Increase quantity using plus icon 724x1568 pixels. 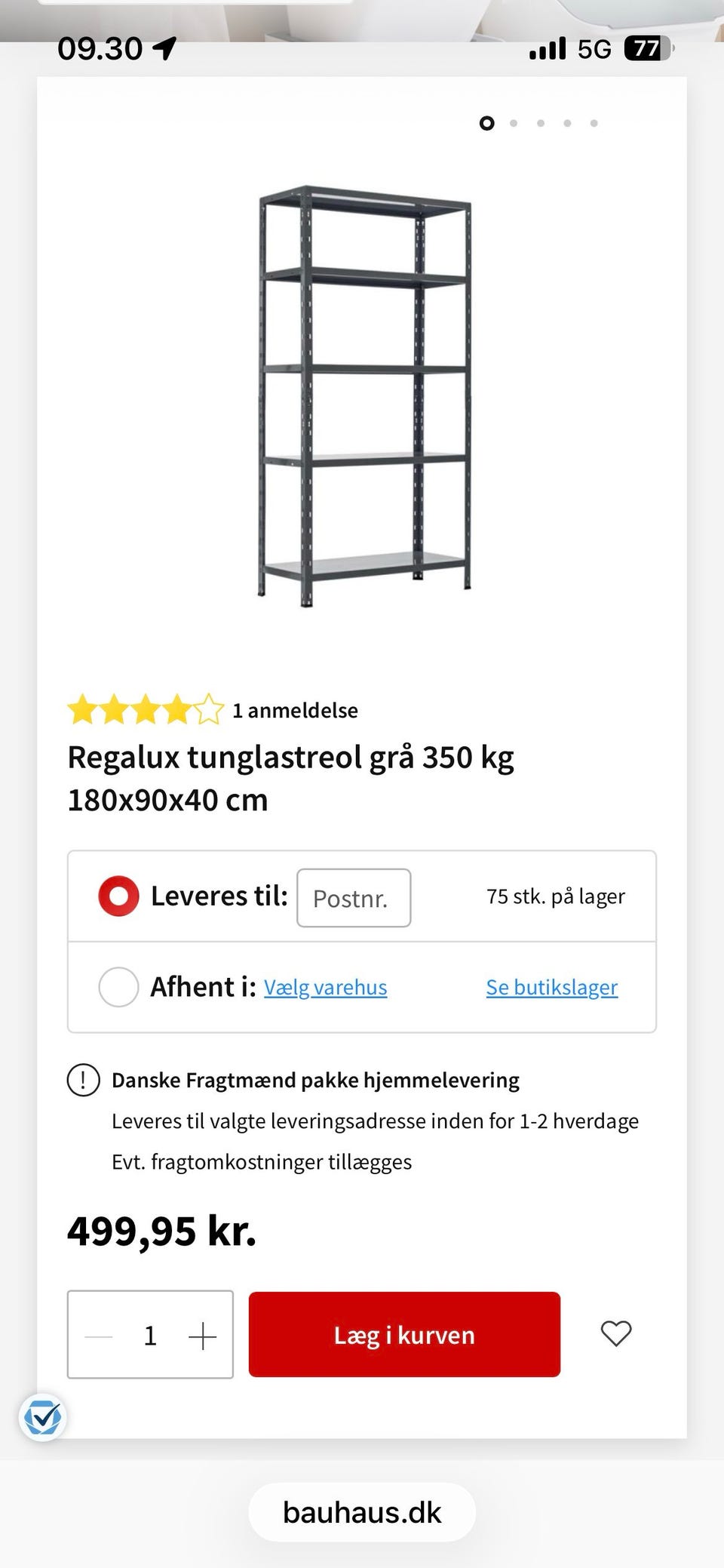202,1334
